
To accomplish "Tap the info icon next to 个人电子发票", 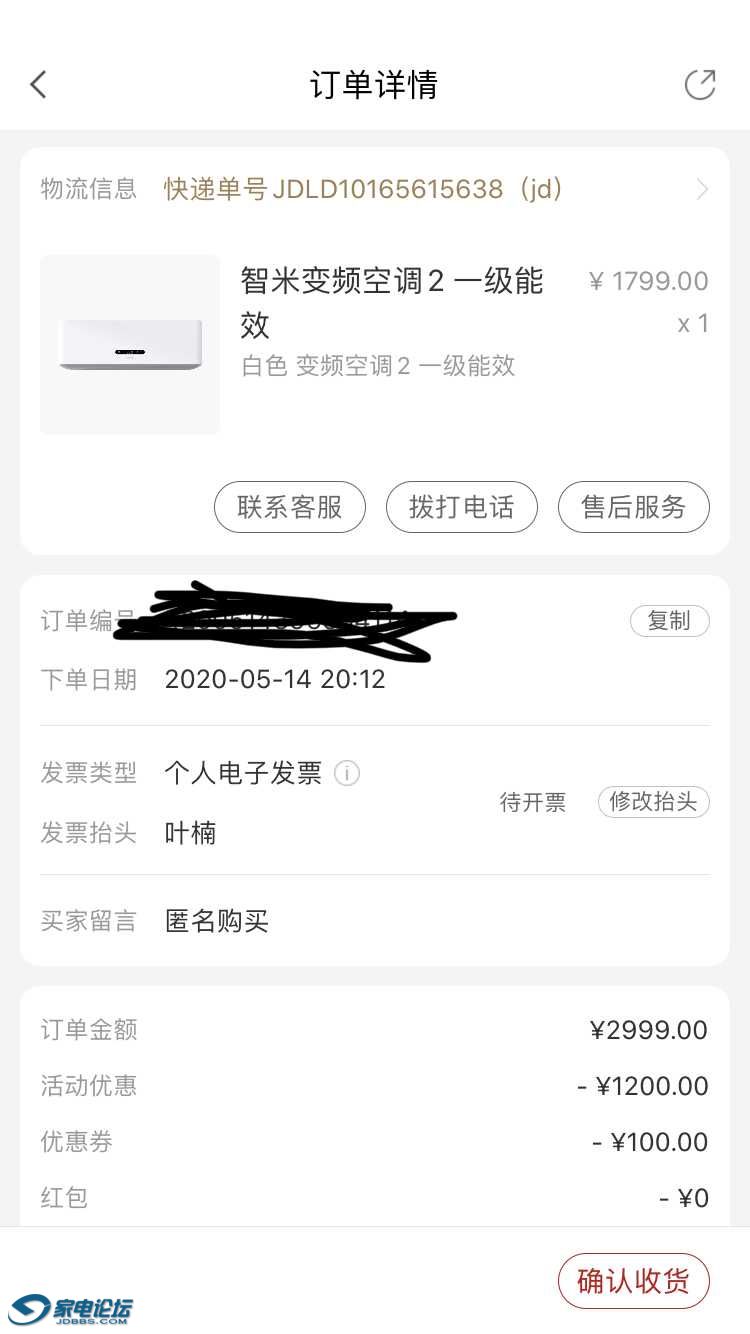I will 346,773.
